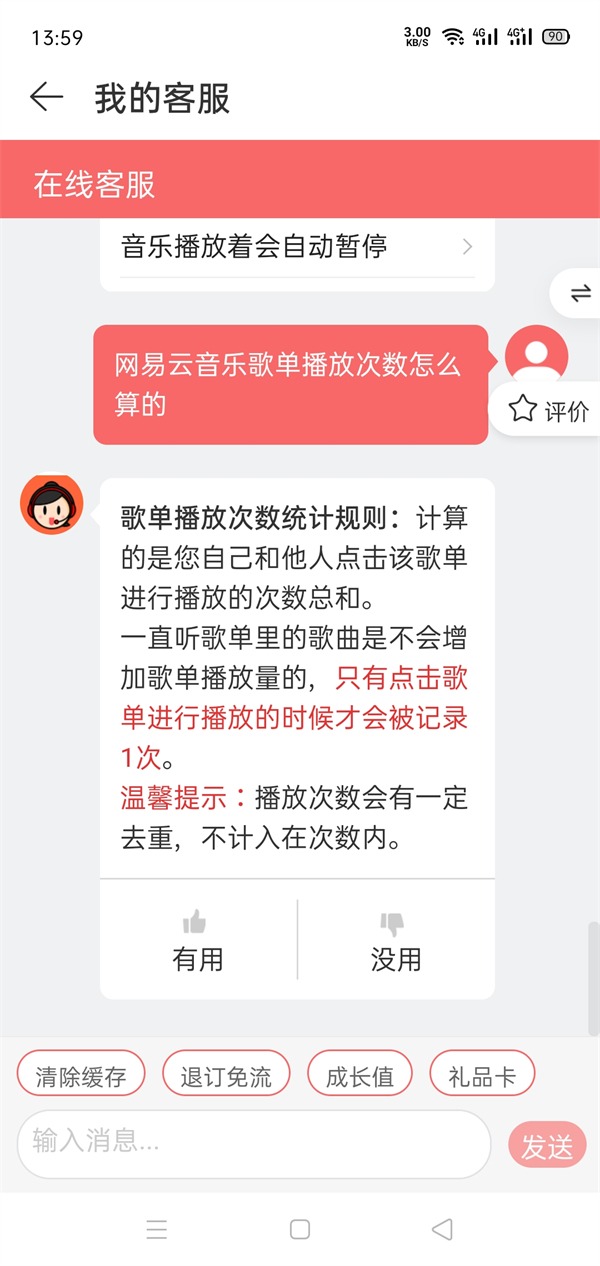Mark the answer as 没用

[x=396, y=940]
